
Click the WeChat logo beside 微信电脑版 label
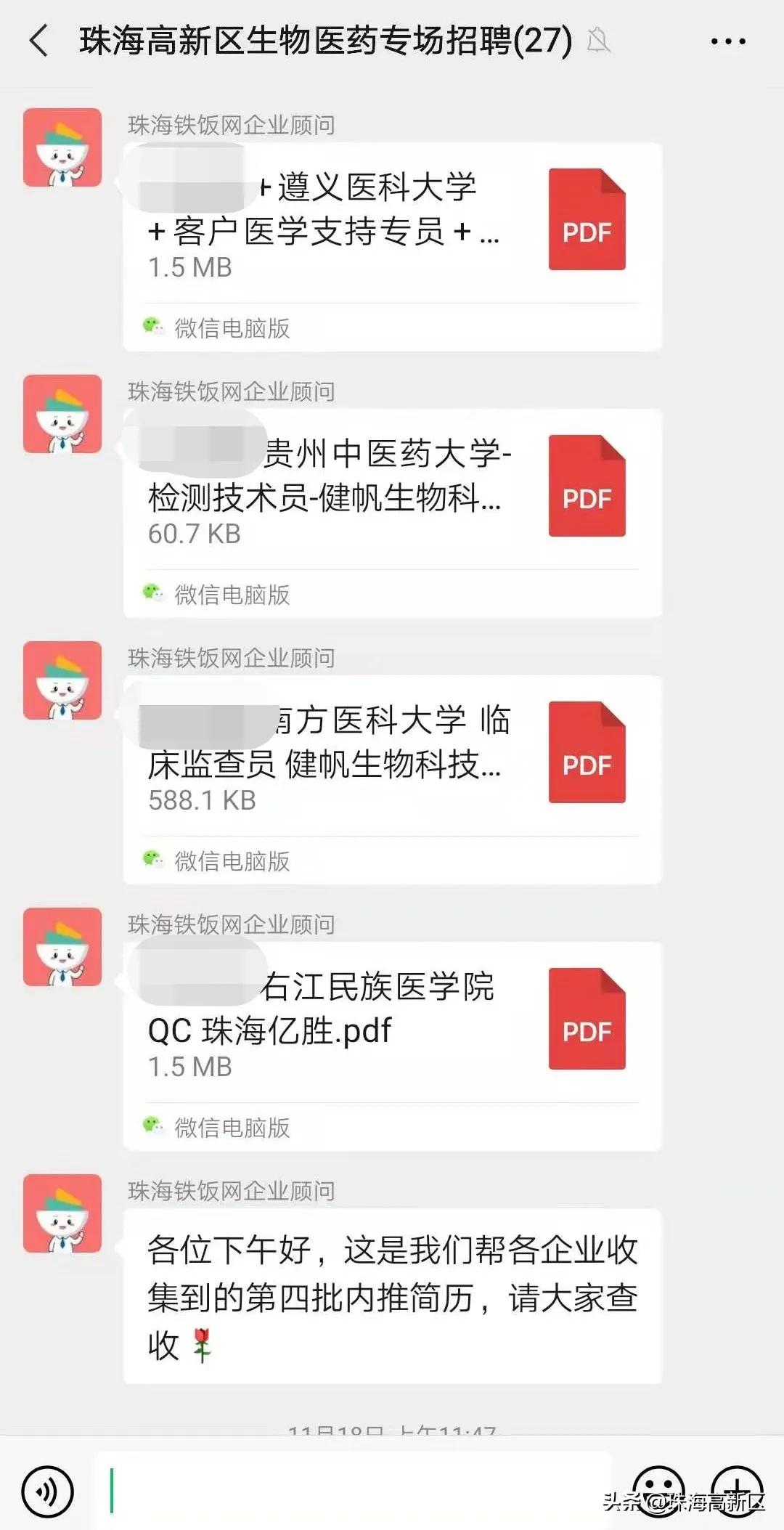[x=155, y=328]
